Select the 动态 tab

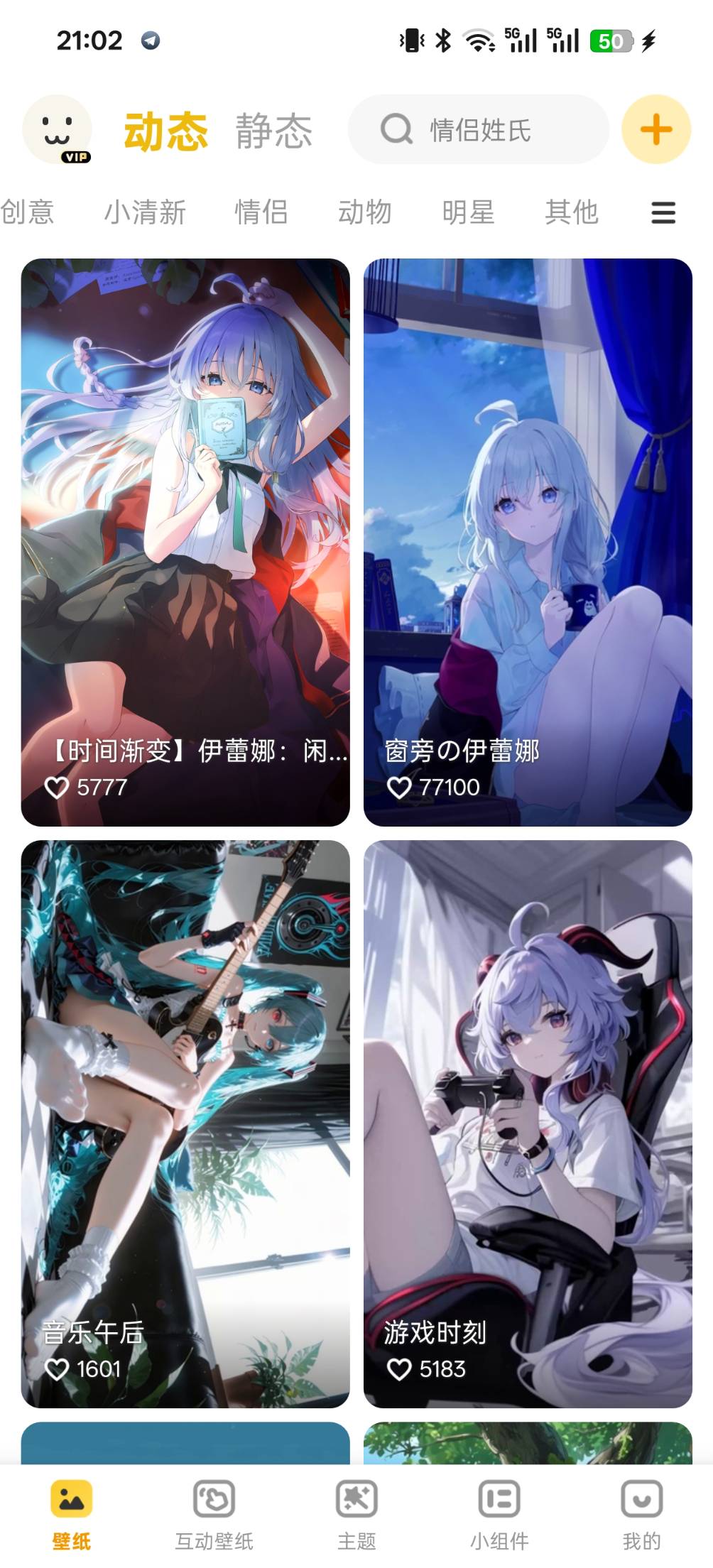coord(165,131)
